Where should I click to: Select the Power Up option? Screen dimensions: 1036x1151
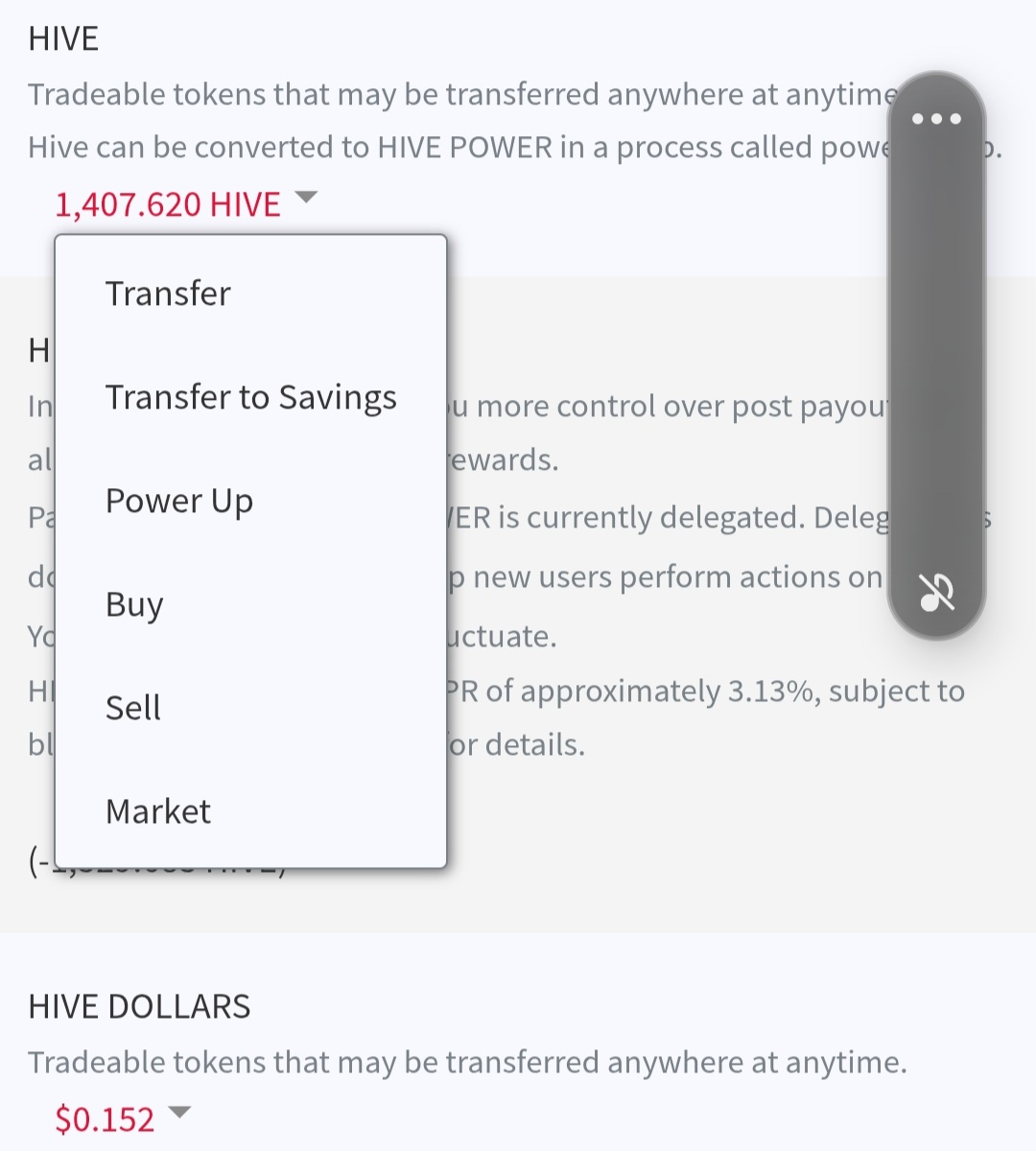click(179, 501)
